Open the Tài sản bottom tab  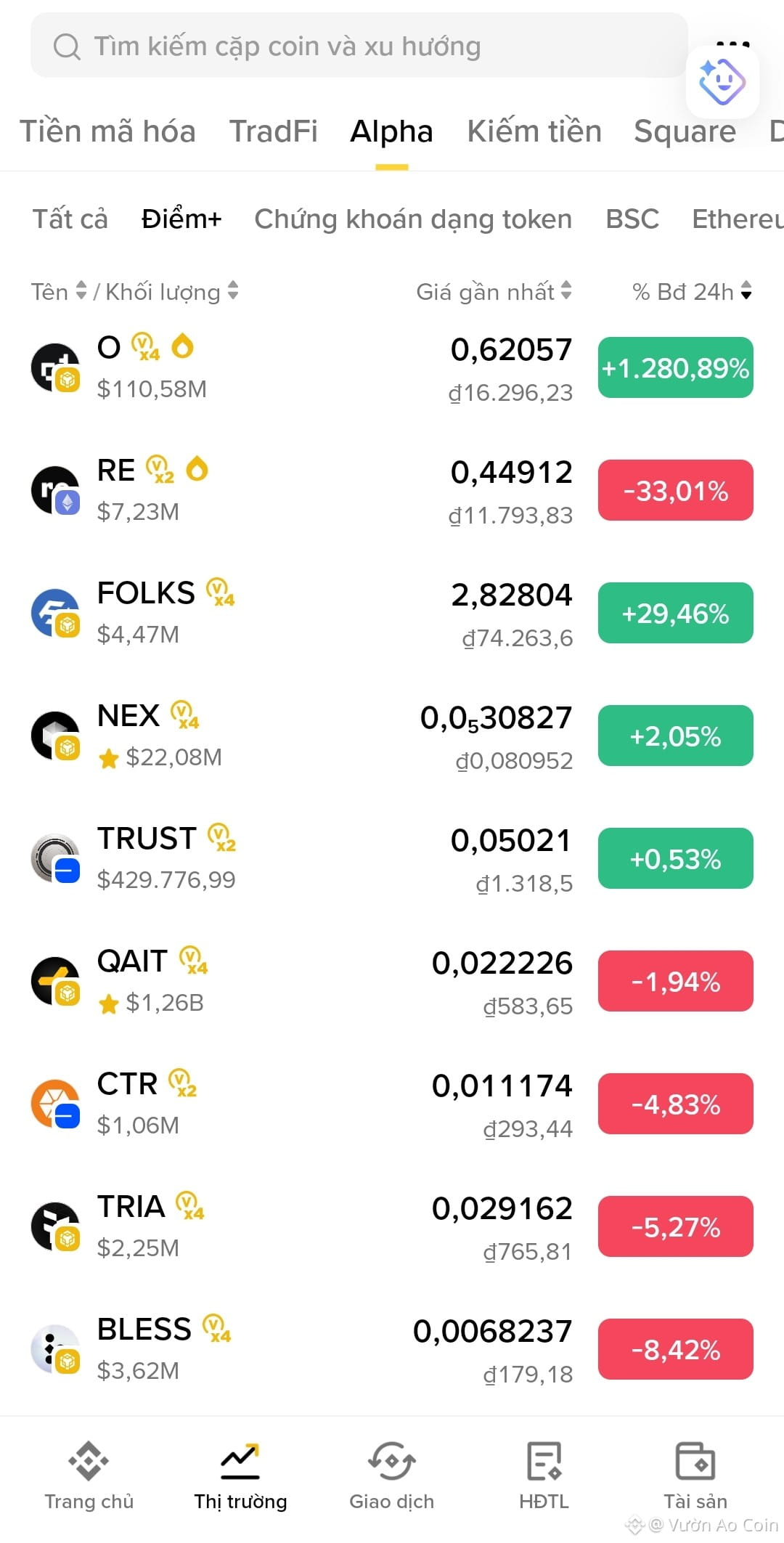tap(695, 1475)
